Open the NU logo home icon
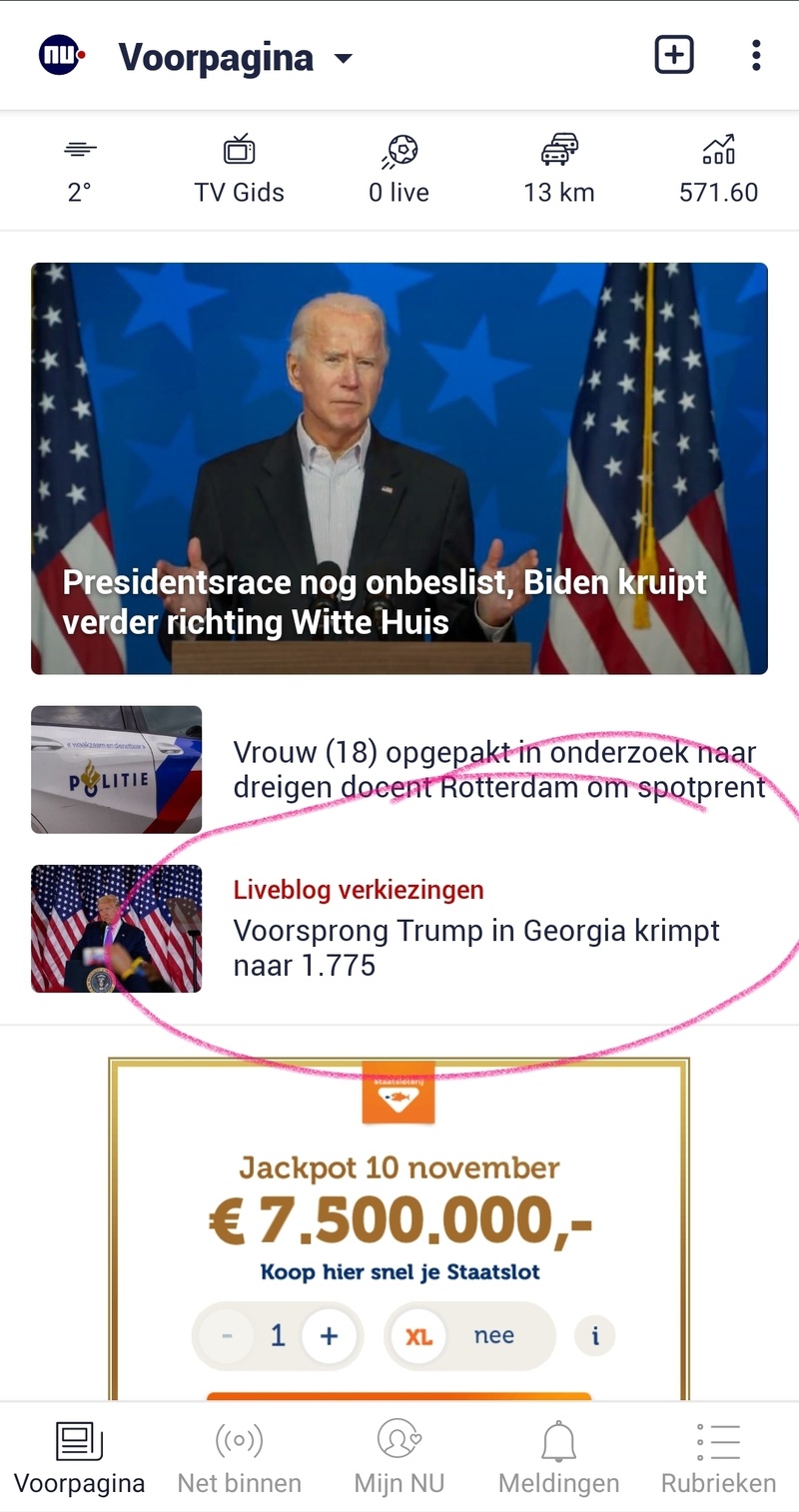This screenshot has width=799, height=1512. (x=59, y=55)
